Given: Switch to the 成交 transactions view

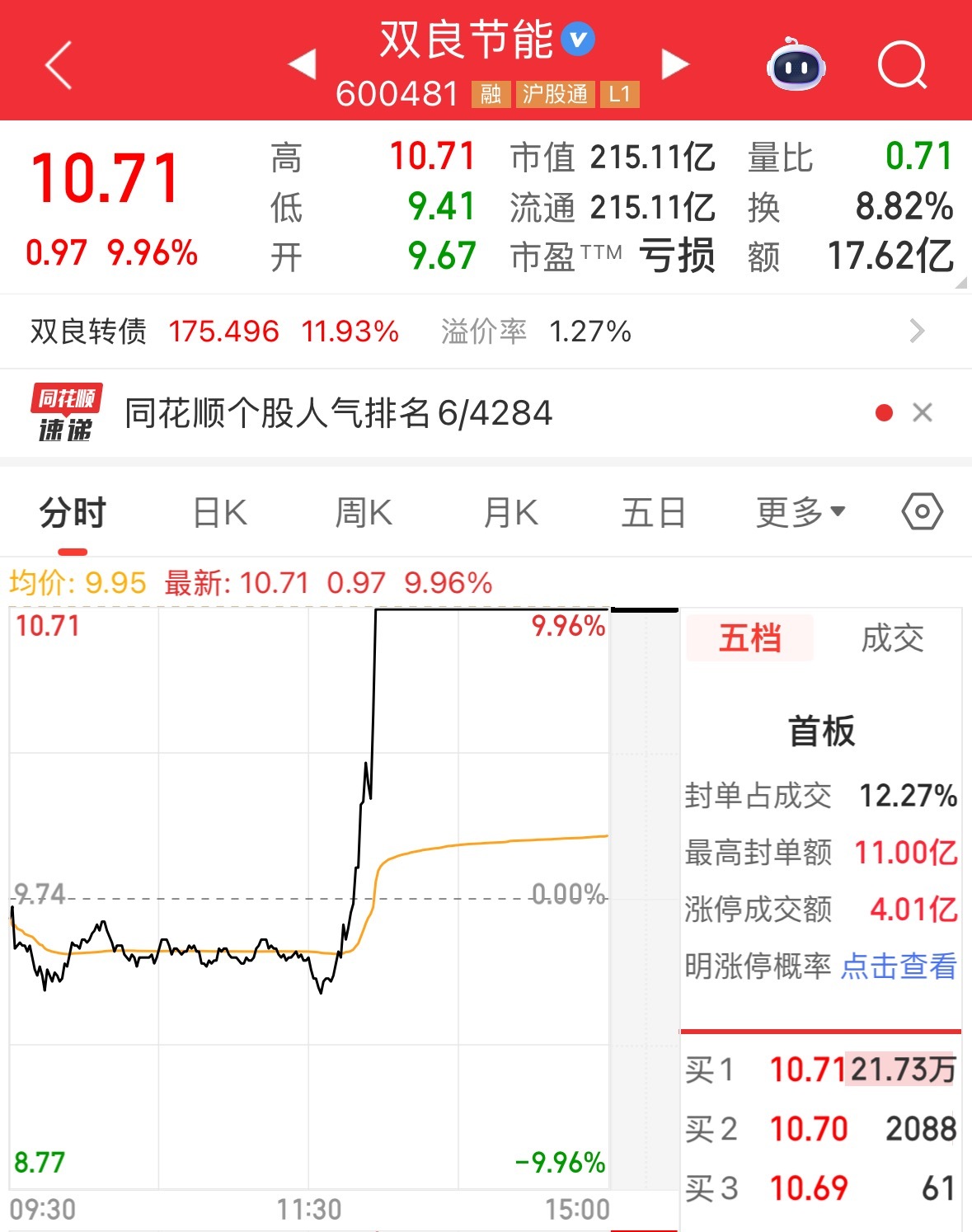Looking at the screenshot, I should coord(892,638).
